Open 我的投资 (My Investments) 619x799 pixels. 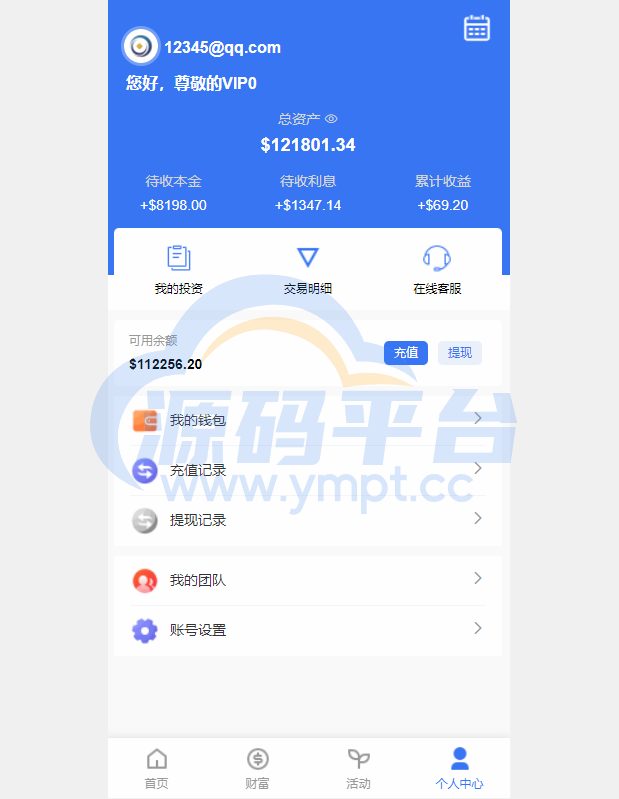coord(179,270)
